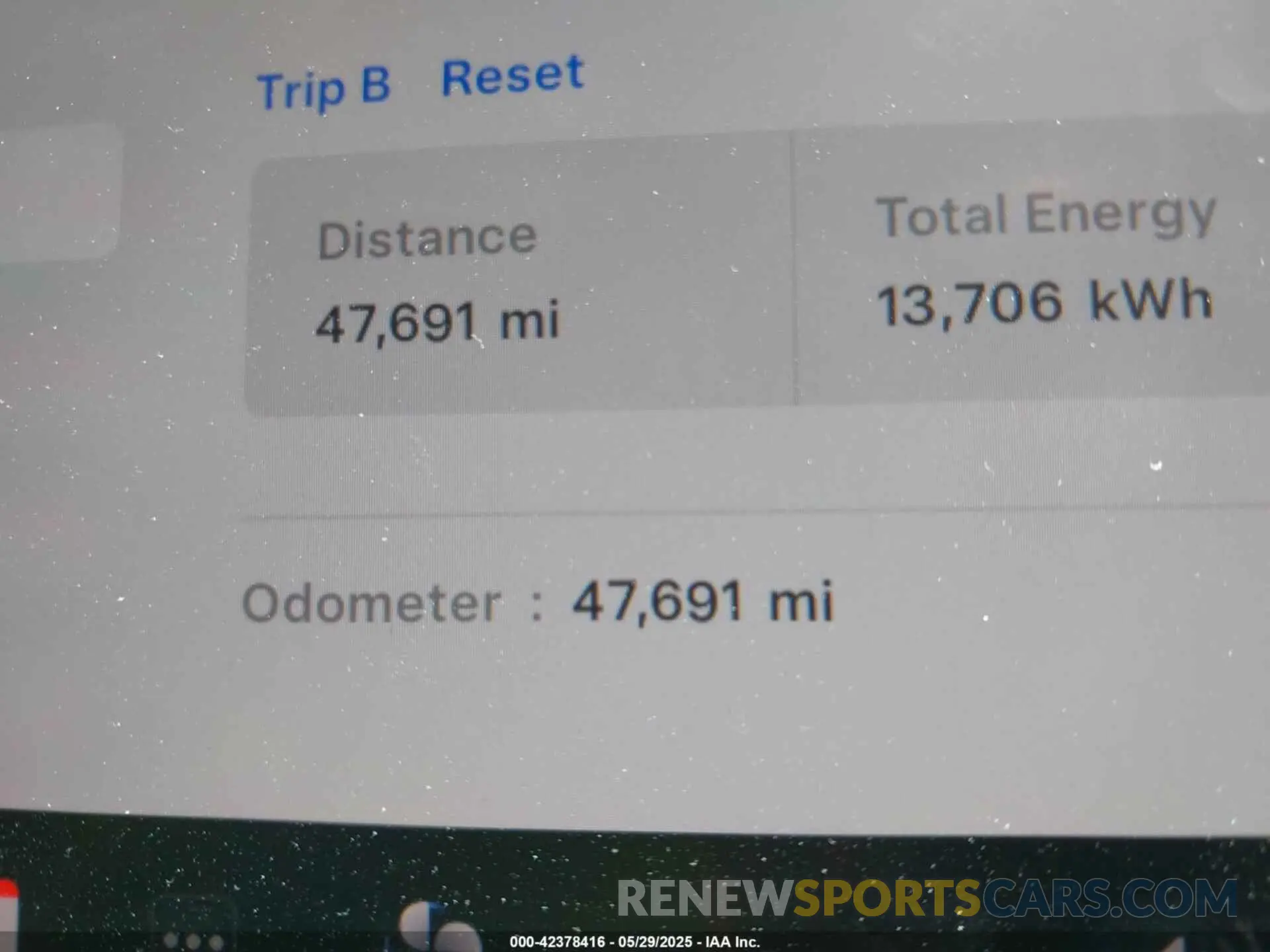Reset the Trip B counter
This screenshot has height=952, width=1270.
pyautogui.click(x=513, y=76)
